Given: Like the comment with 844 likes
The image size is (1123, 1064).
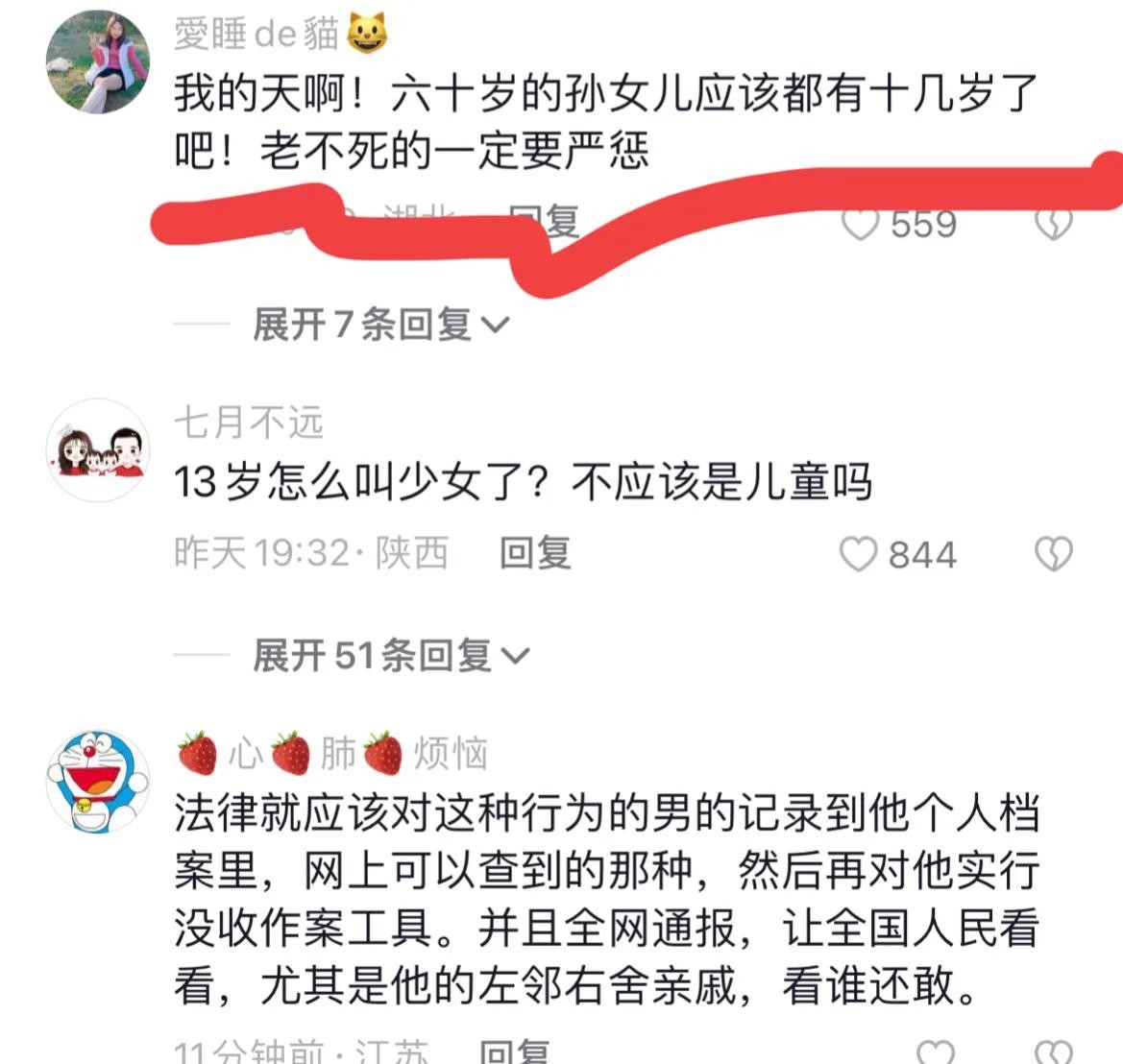Looking at the screenshot, I should [859, 554].
